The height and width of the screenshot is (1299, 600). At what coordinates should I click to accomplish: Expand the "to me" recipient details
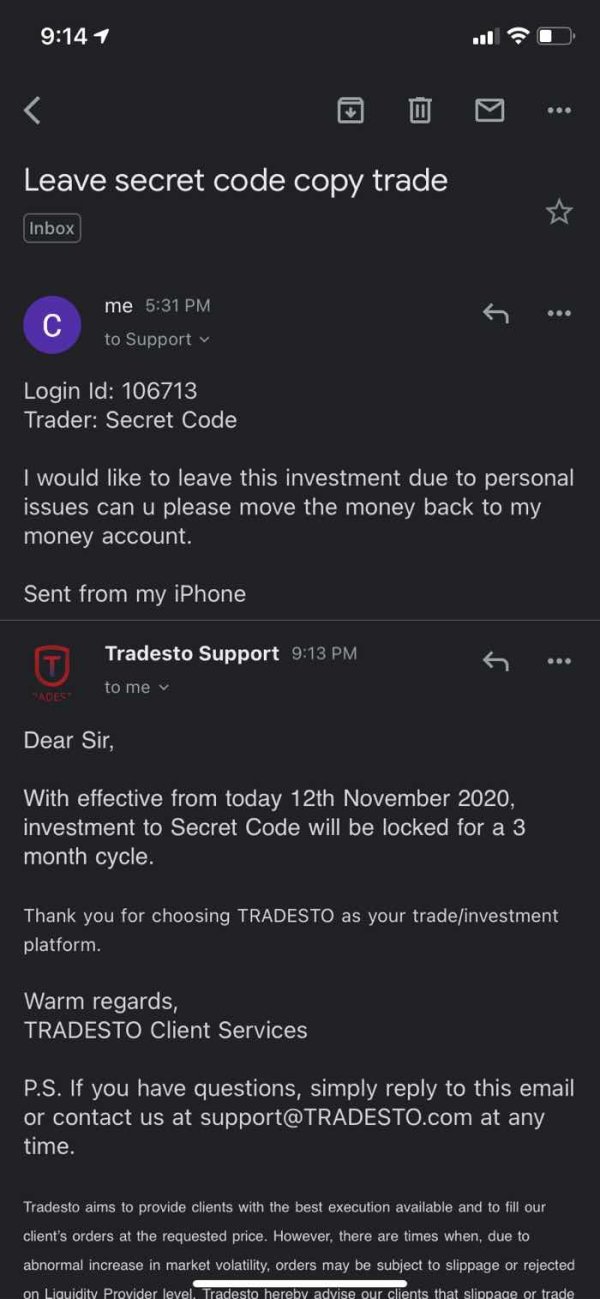pyautogui.click(x=137, y=687)
